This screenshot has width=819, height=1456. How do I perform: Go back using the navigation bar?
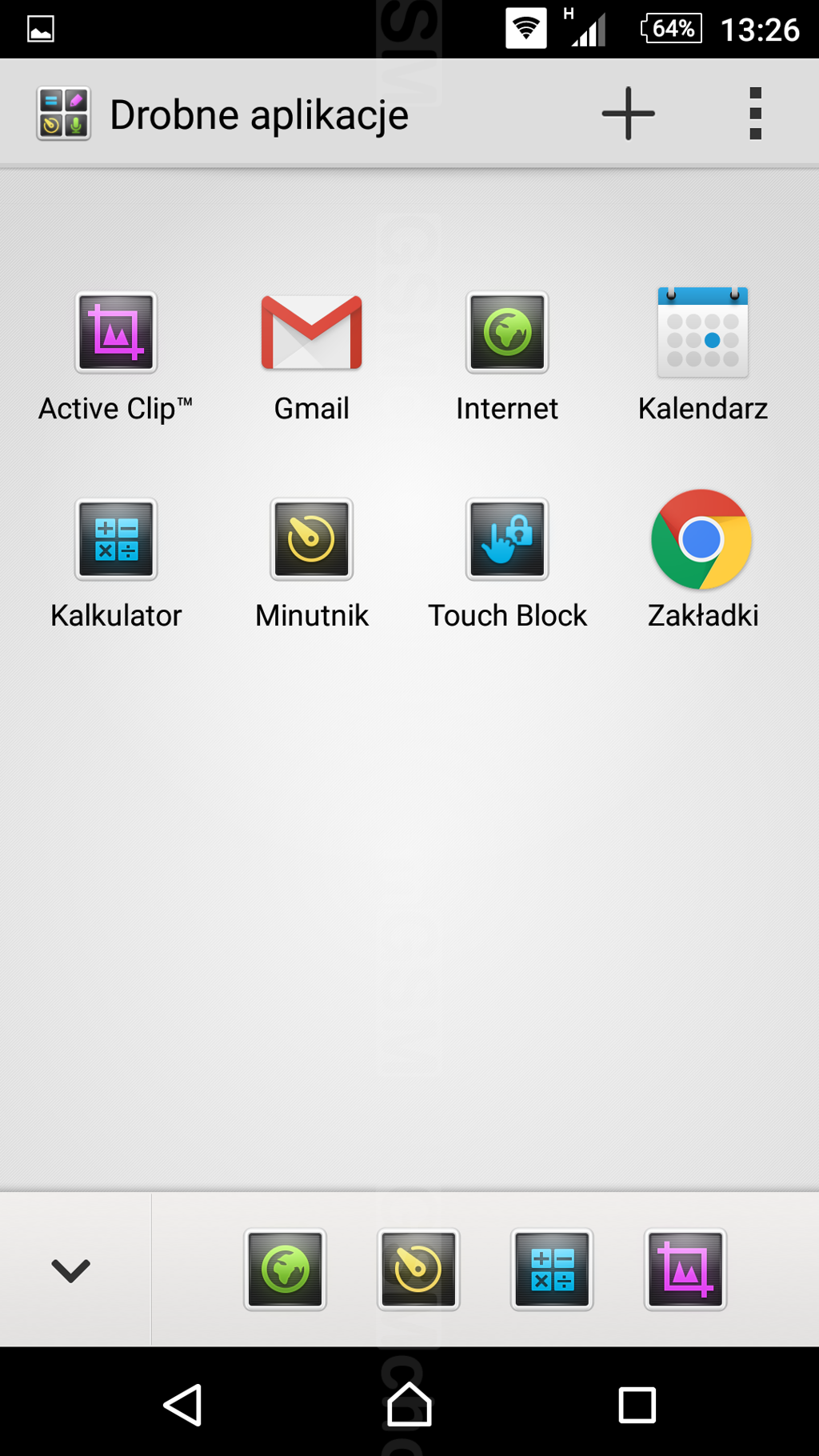tap(183, 1405)
